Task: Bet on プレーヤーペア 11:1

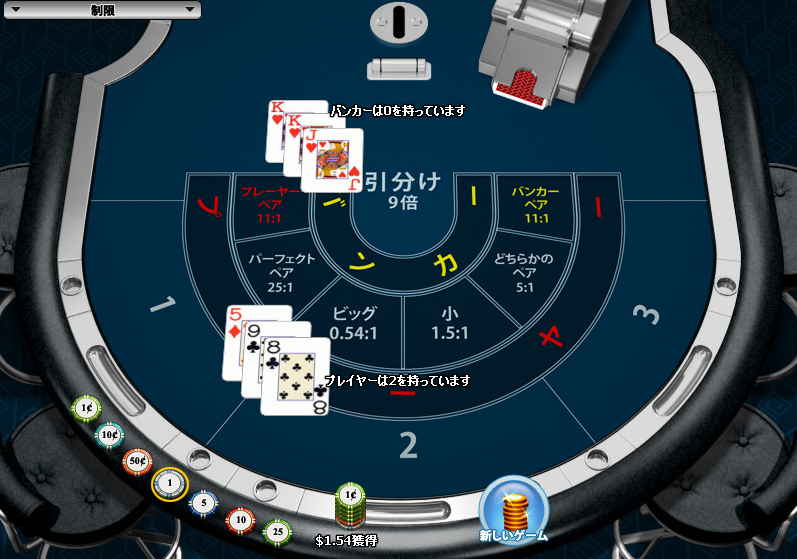Action: (265, 205)
